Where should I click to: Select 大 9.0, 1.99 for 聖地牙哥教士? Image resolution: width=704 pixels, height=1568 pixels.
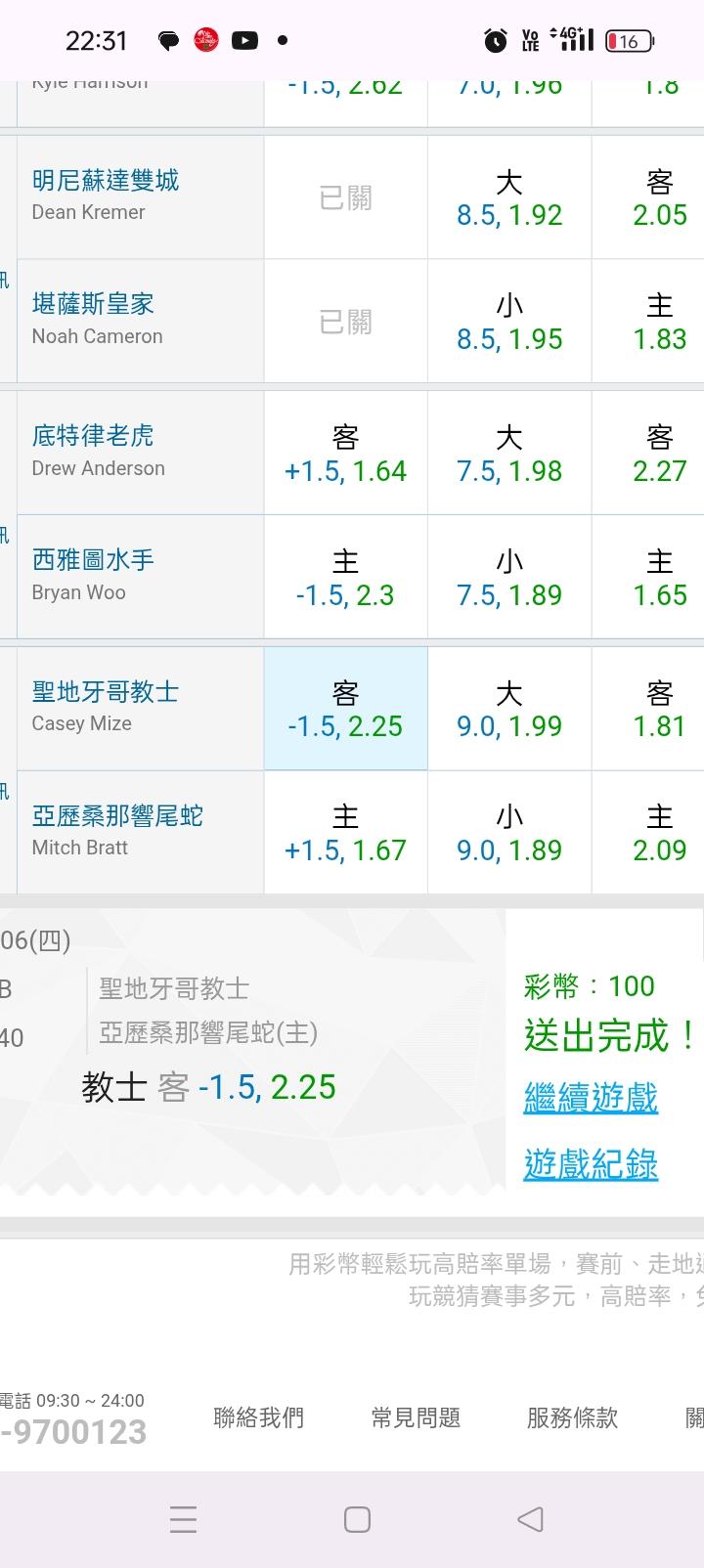coord(509,709)
